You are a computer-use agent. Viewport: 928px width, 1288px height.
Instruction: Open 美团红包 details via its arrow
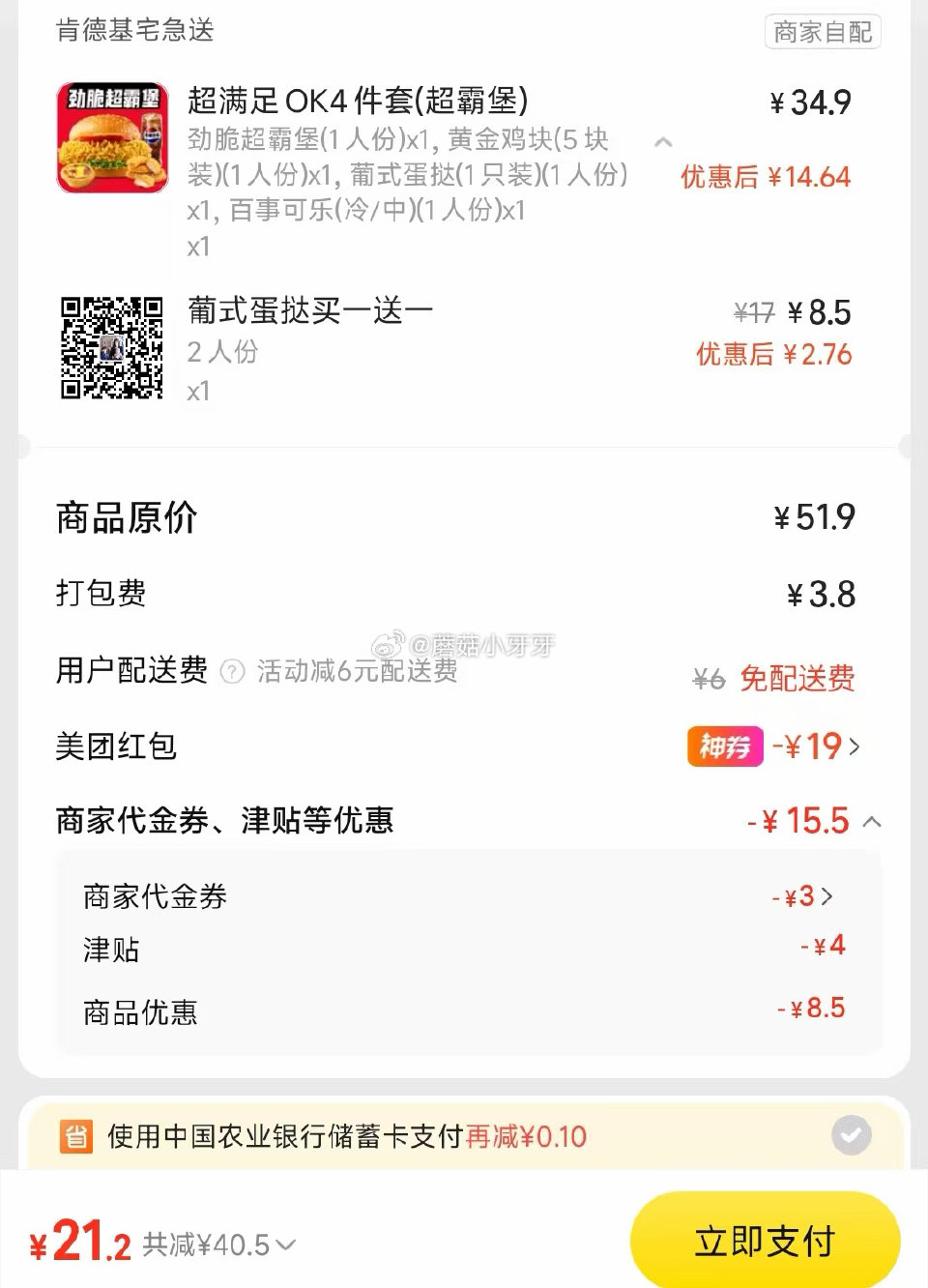point(853,746)
